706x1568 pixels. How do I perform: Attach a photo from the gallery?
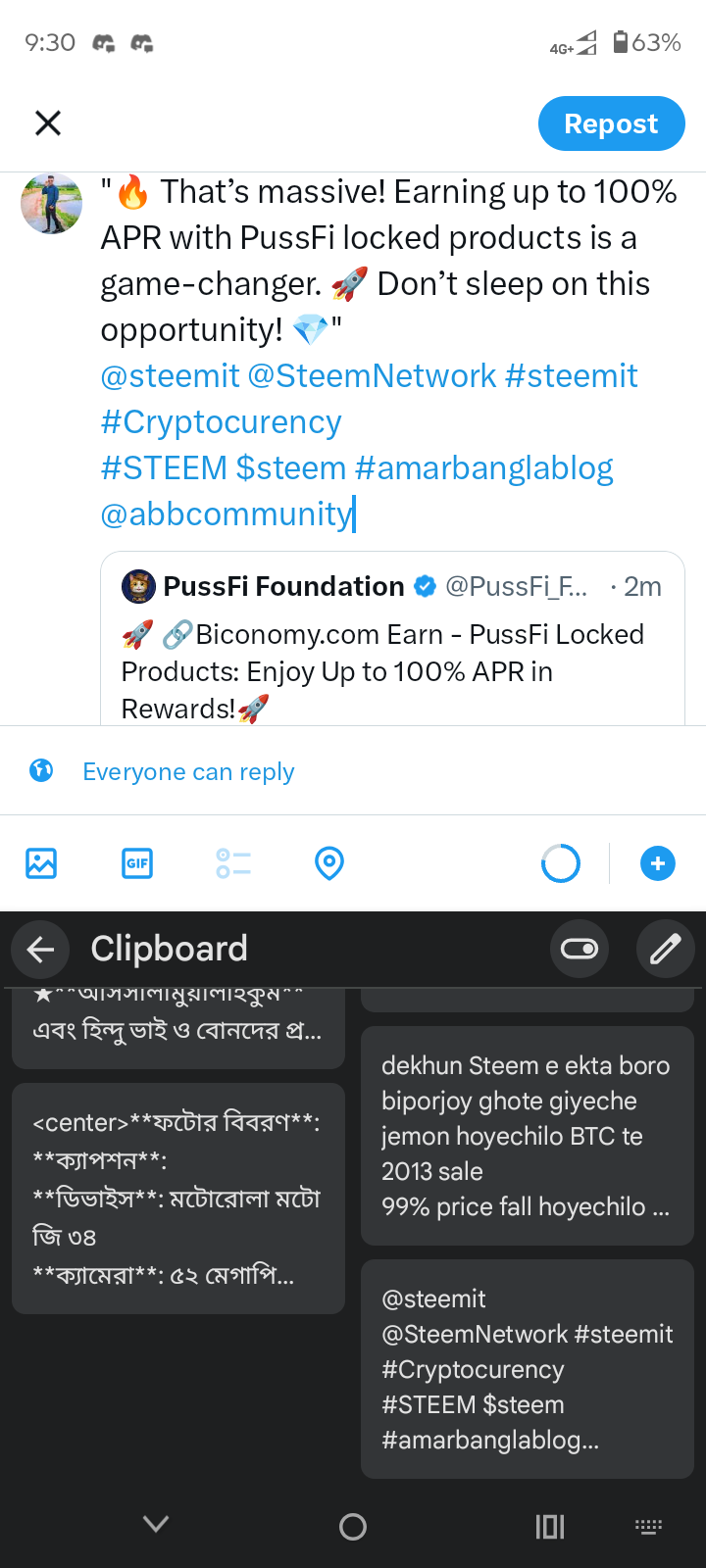pyautogui.click(x=41, y=863)
